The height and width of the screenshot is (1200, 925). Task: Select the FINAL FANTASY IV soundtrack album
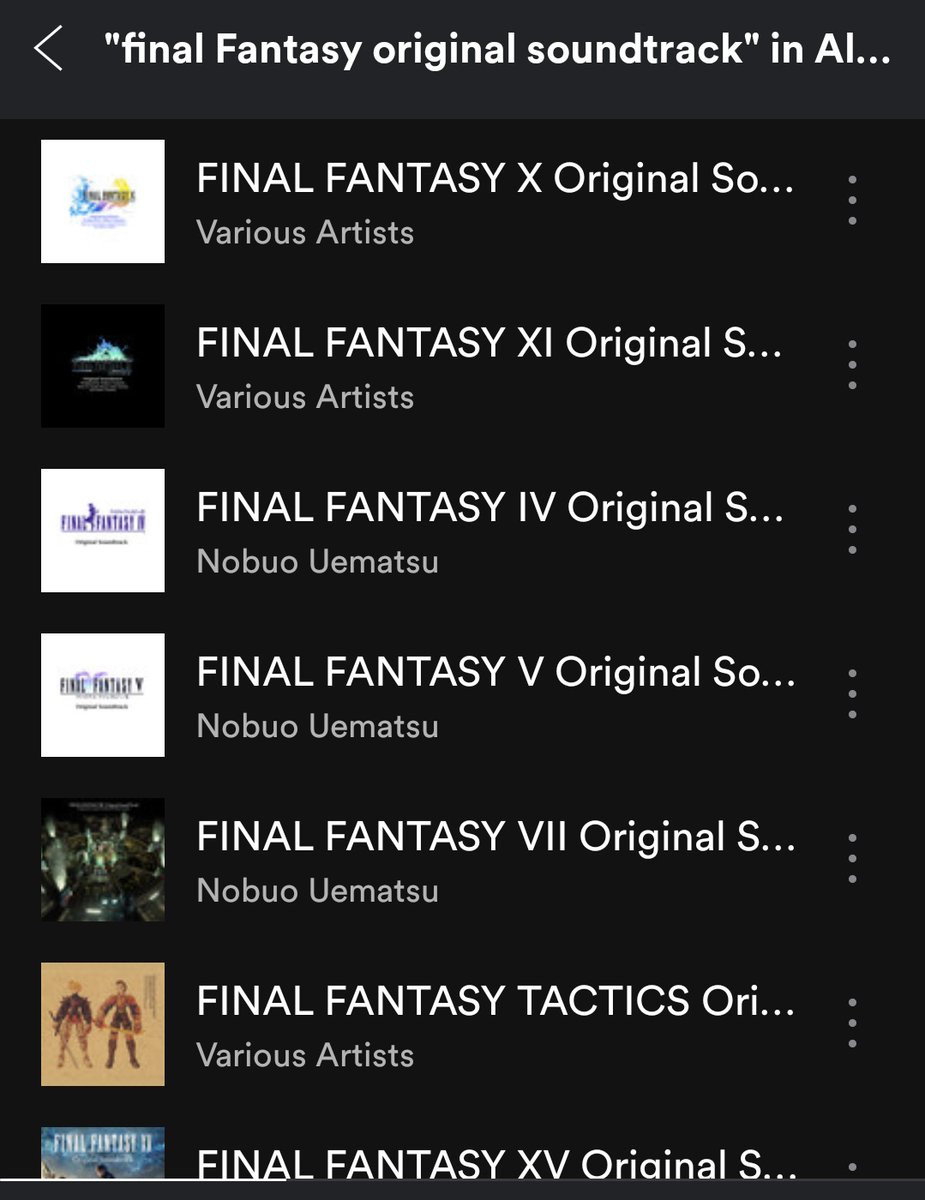click(x=490, y=530)
